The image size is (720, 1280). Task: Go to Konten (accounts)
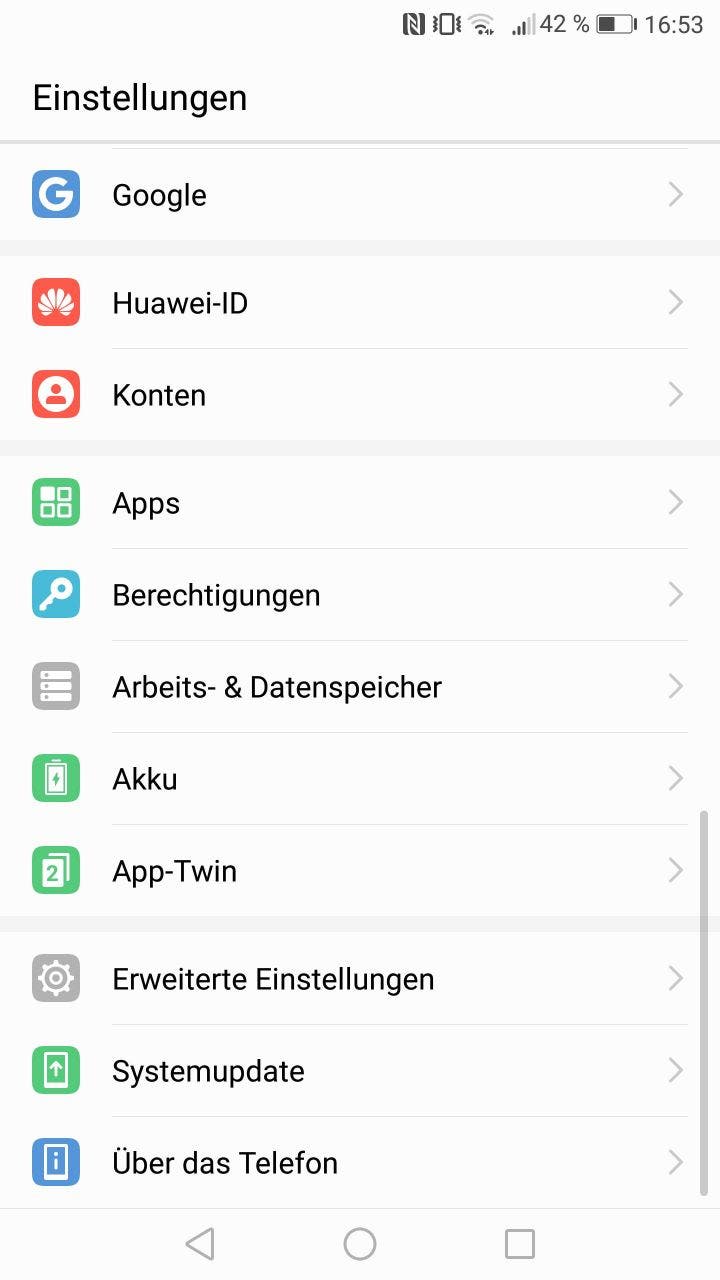point(360,395)
